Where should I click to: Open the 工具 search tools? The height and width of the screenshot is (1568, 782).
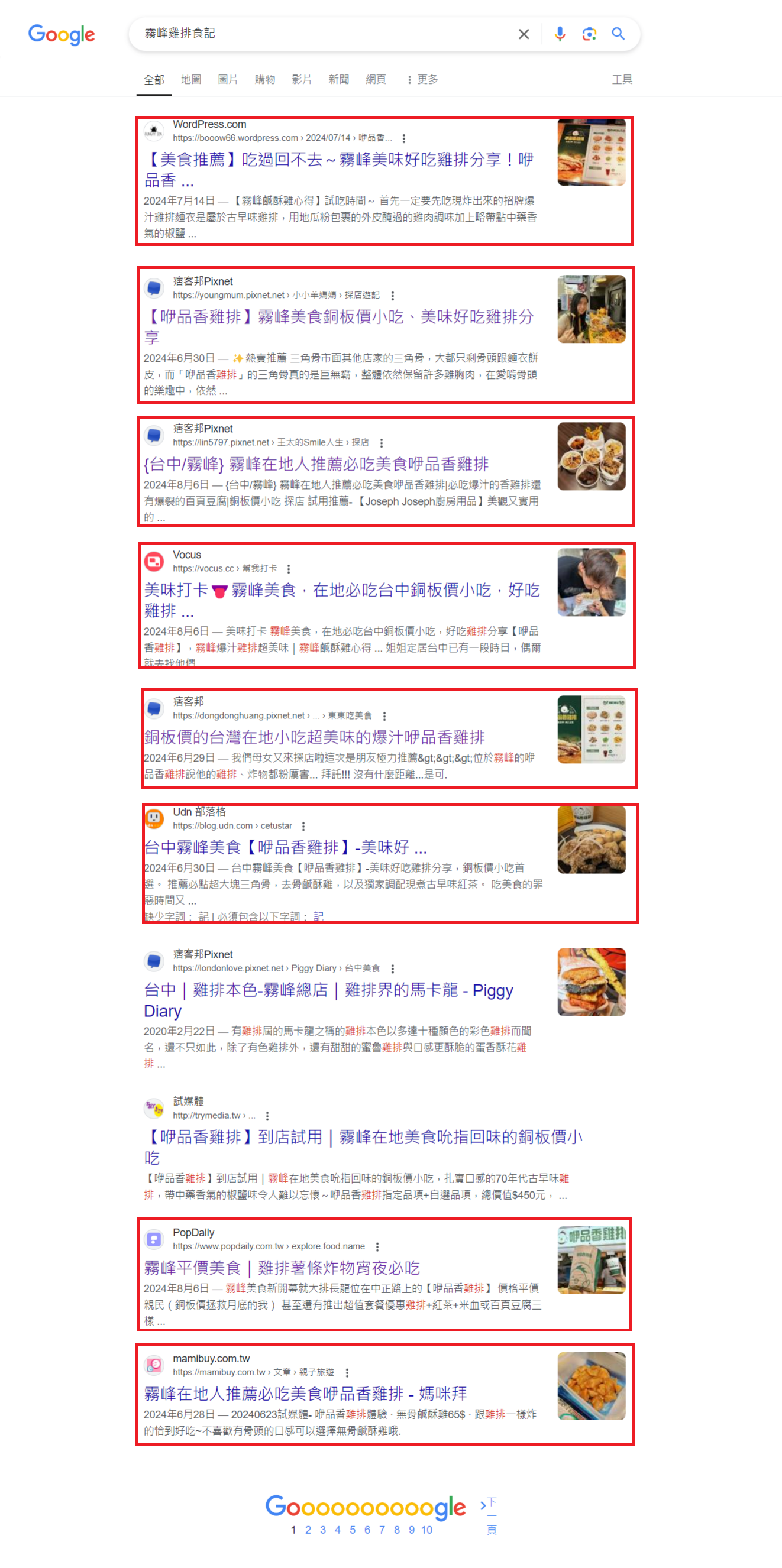pos(622,79)
